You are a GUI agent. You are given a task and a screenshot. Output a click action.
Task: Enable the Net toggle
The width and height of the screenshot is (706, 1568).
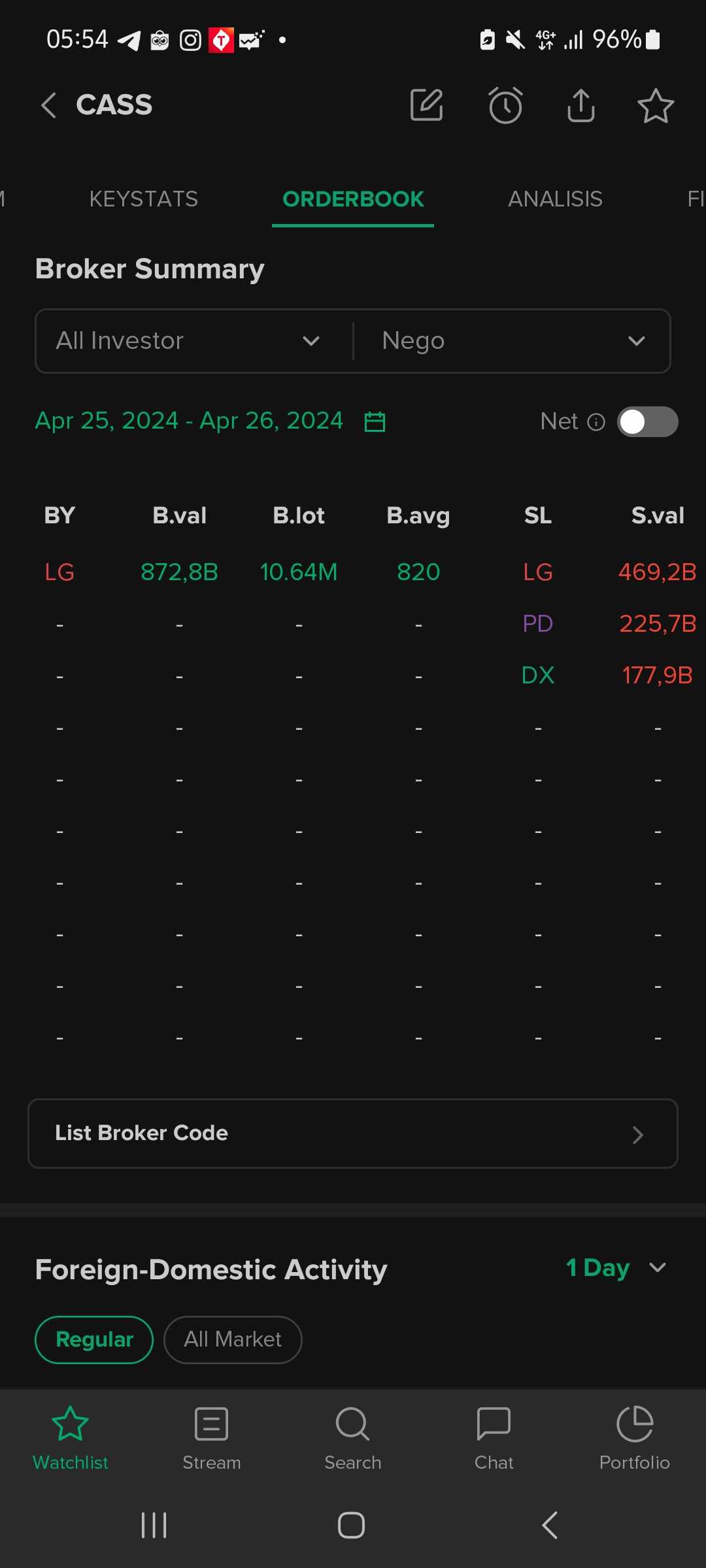[x=647, y=421]
